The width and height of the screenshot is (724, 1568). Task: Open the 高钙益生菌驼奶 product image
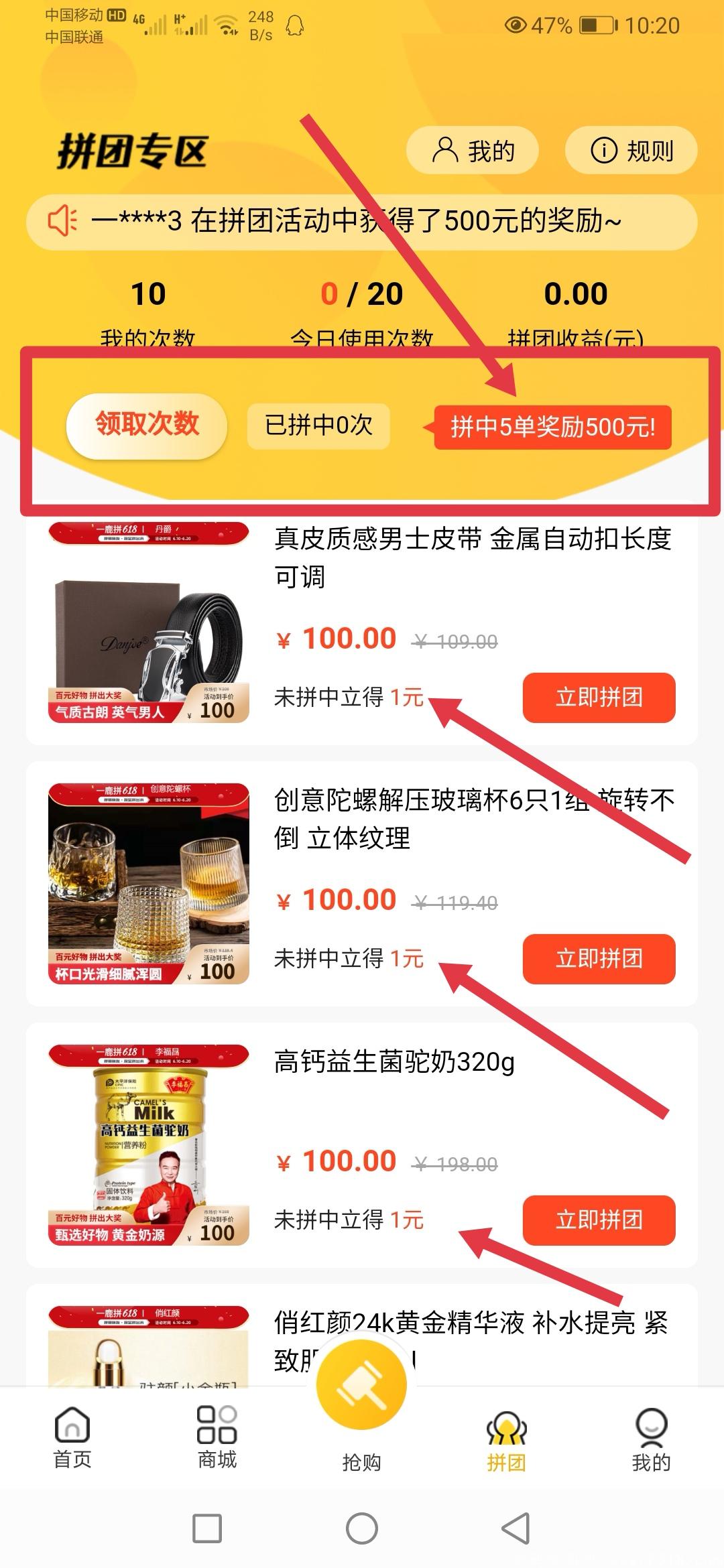pyautogui.click(x=149, y=1145)
